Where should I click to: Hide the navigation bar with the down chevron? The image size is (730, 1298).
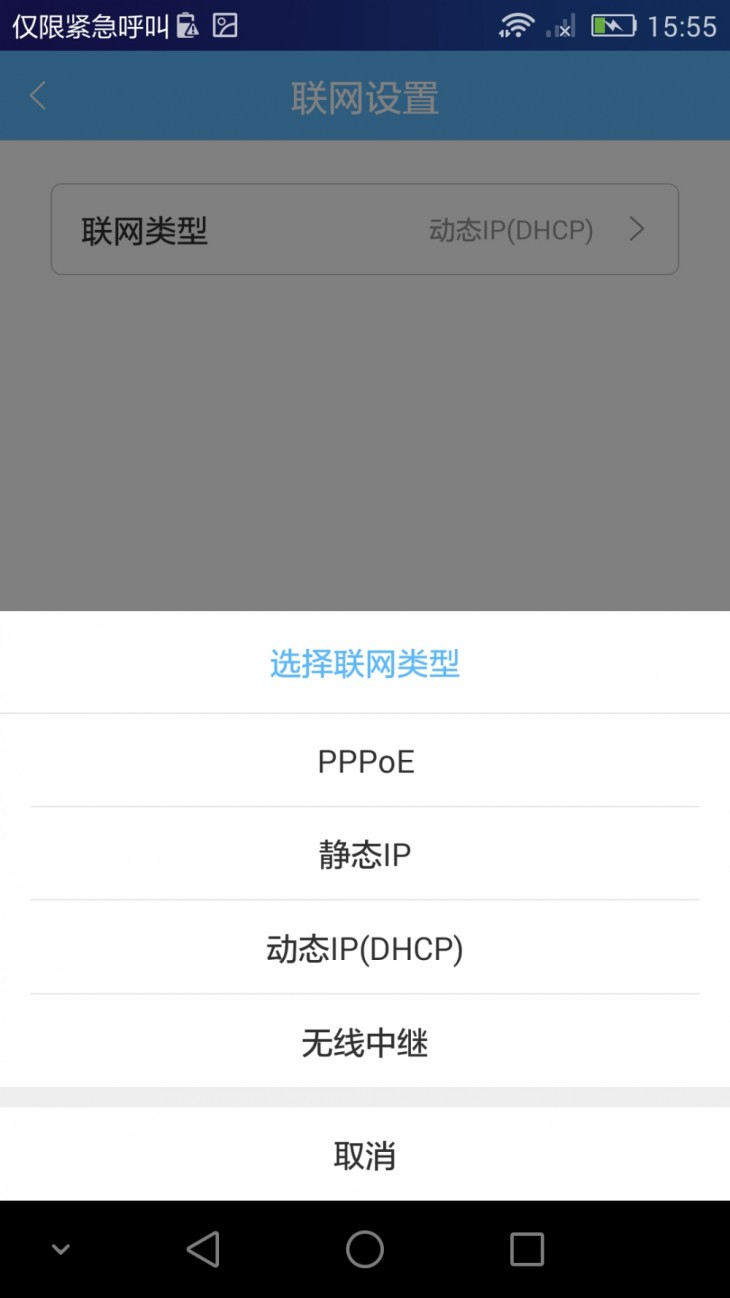point(61,1249)
